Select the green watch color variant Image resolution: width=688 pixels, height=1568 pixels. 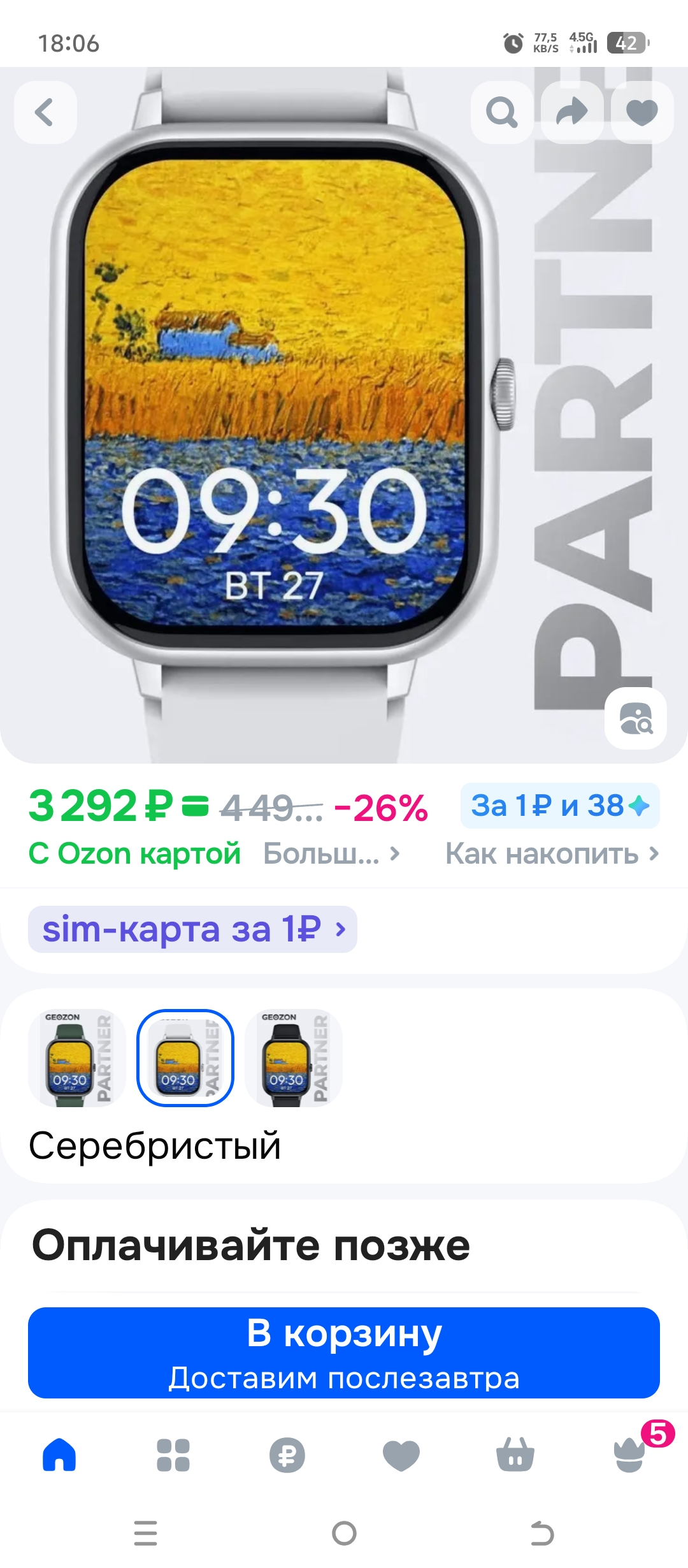point(77,1058)
